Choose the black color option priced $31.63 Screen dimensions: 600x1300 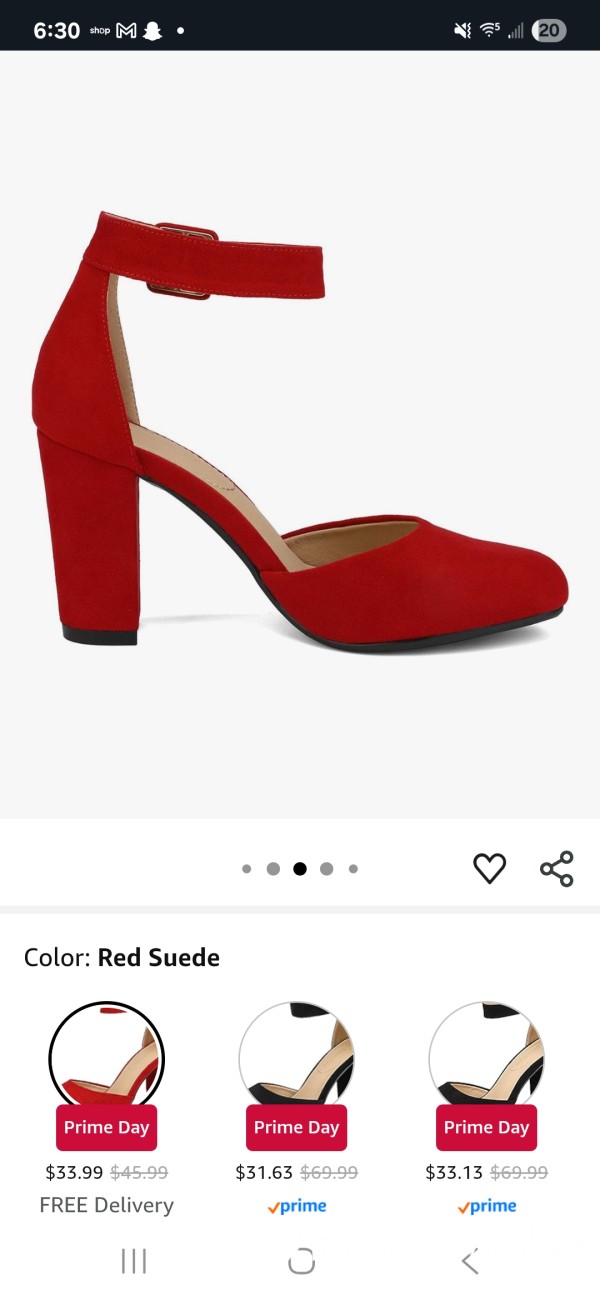click(296, 1059)
